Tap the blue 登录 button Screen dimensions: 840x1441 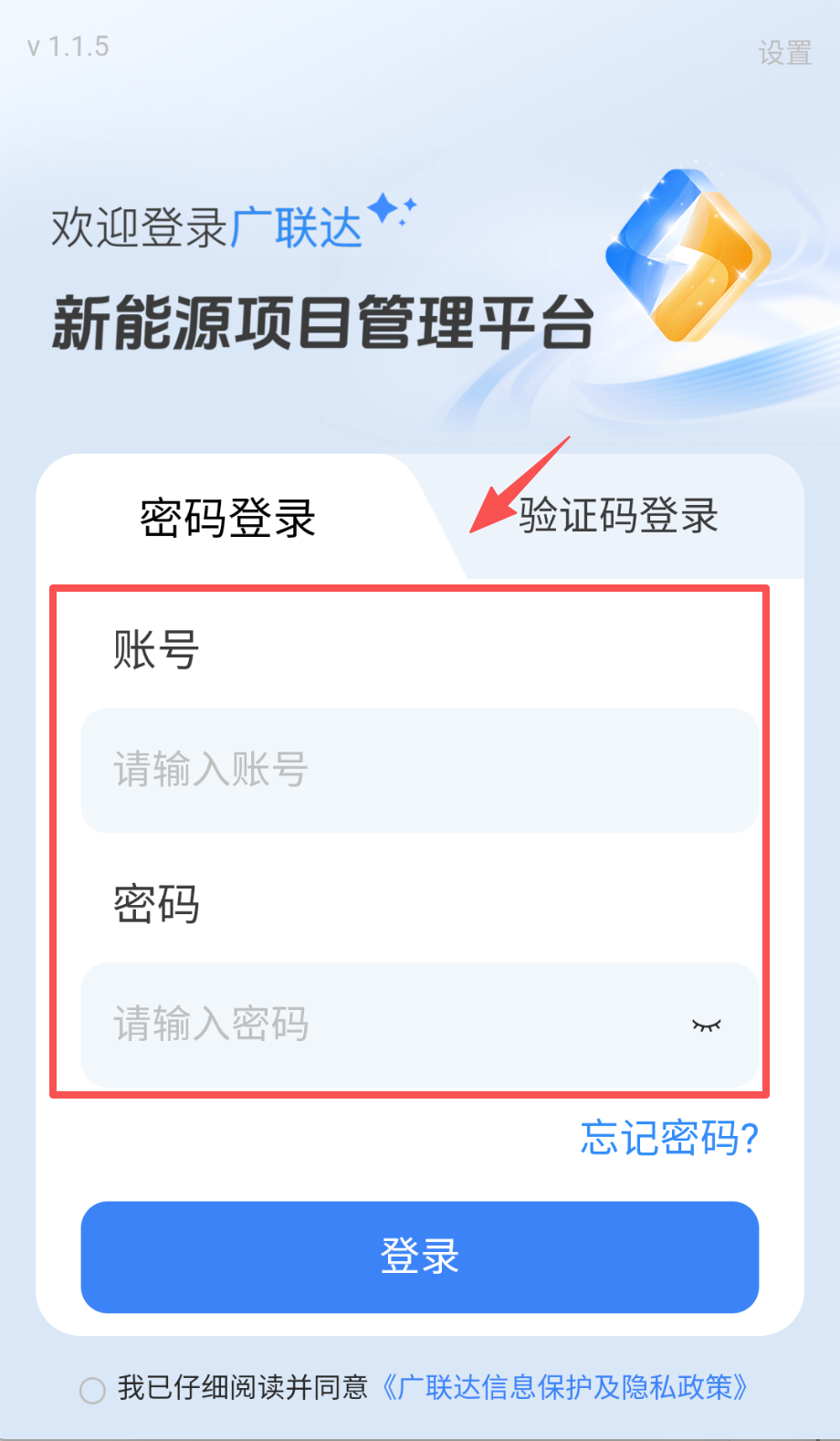(420, 1257)
